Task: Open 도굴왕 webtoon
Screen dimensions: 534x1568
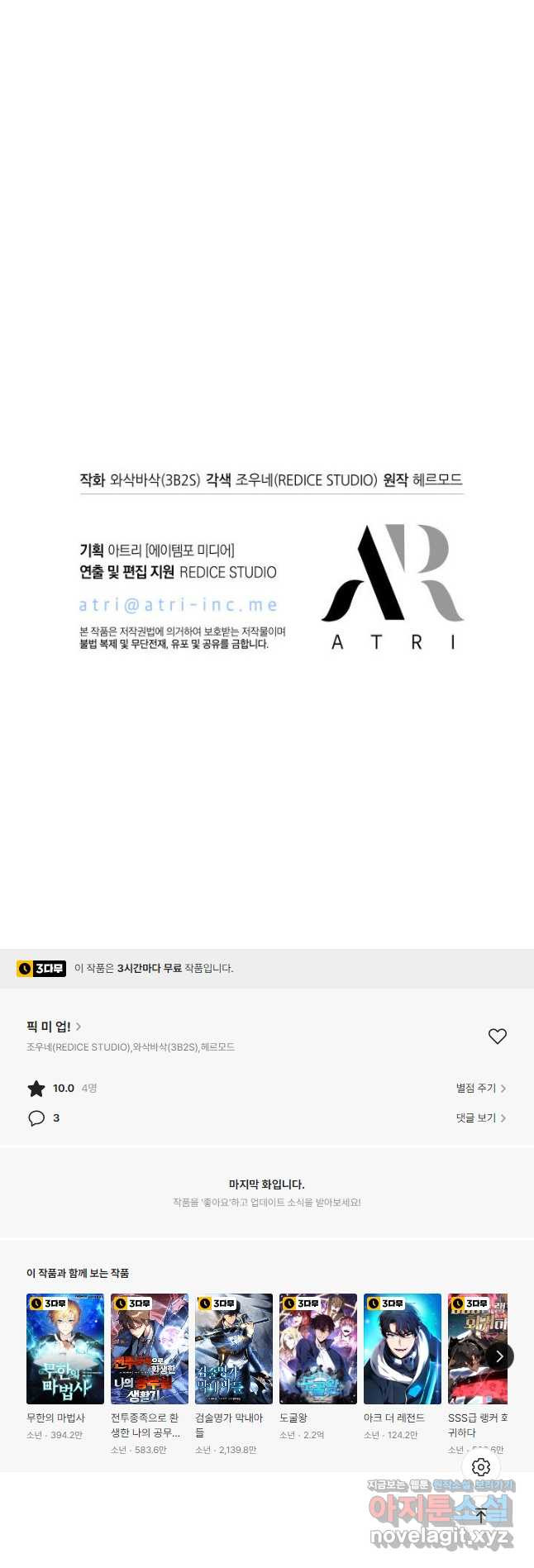Action: point(318,1349)
